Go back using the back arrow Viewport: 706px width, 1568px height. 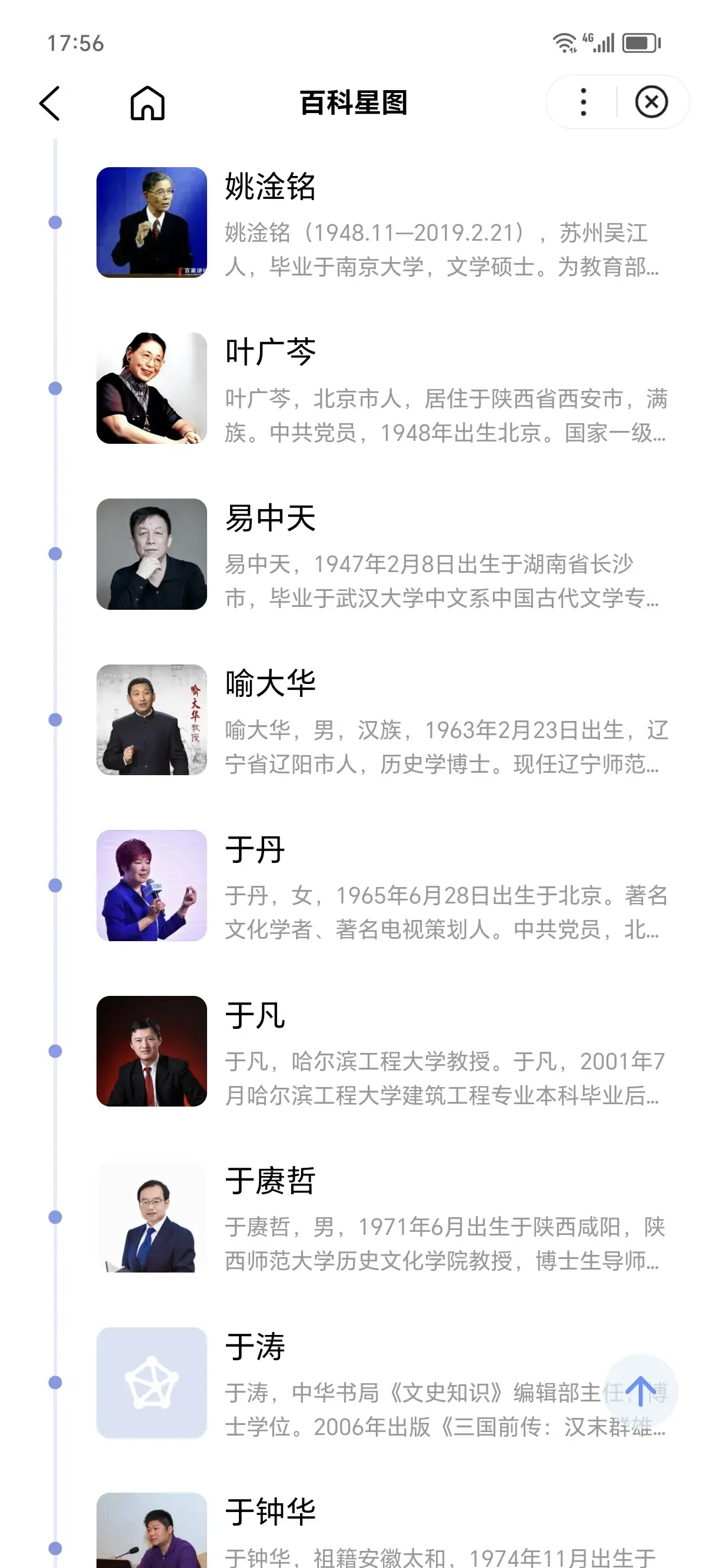tap(50, 103)
